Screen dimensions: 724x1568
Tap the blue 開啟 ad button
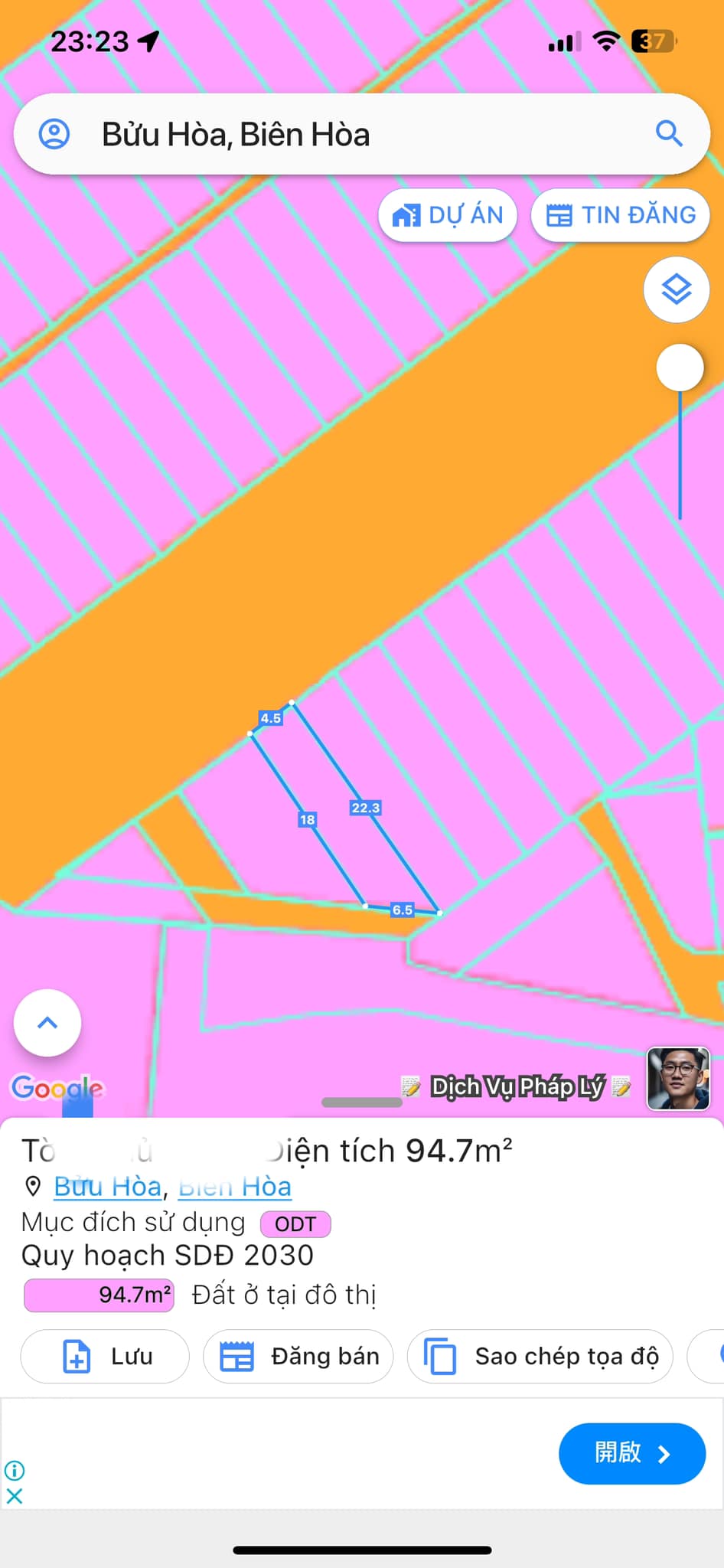coord(632,1453)
